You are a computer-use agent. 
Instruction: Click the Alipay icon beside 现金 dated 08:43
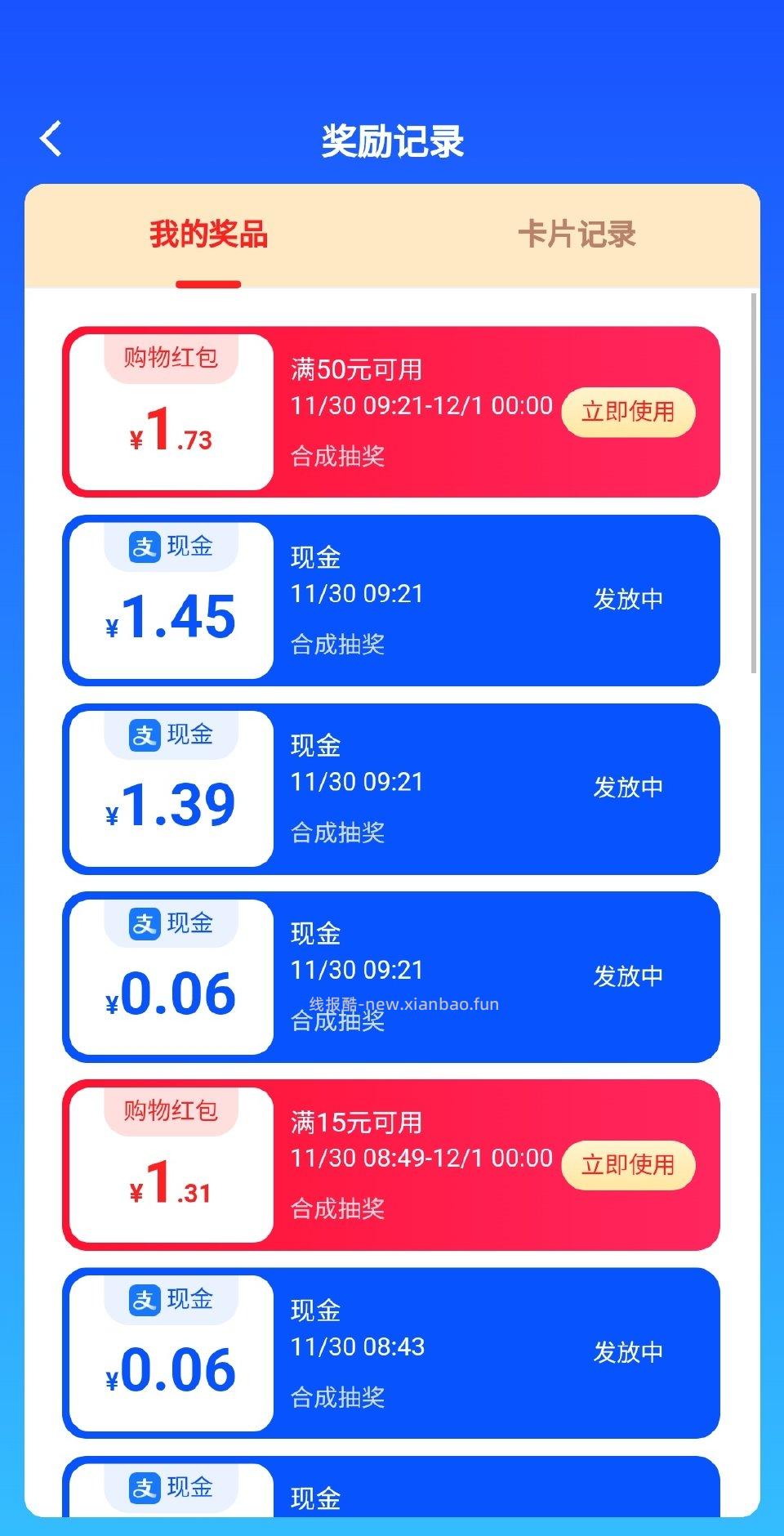(140, 1299)
